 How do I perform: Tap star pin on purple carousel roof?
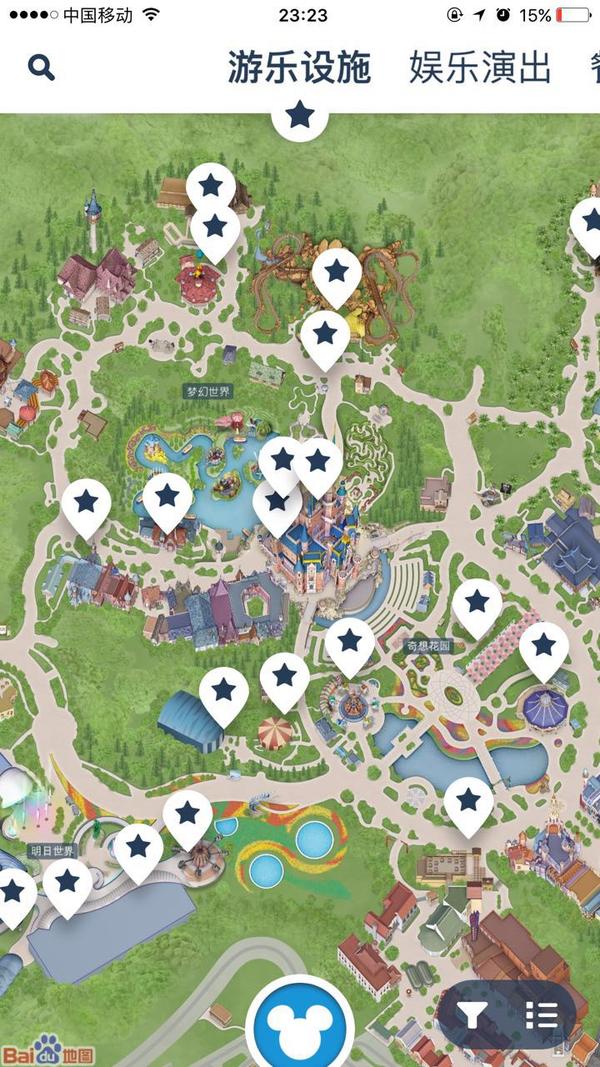click(x=543, y=647)
